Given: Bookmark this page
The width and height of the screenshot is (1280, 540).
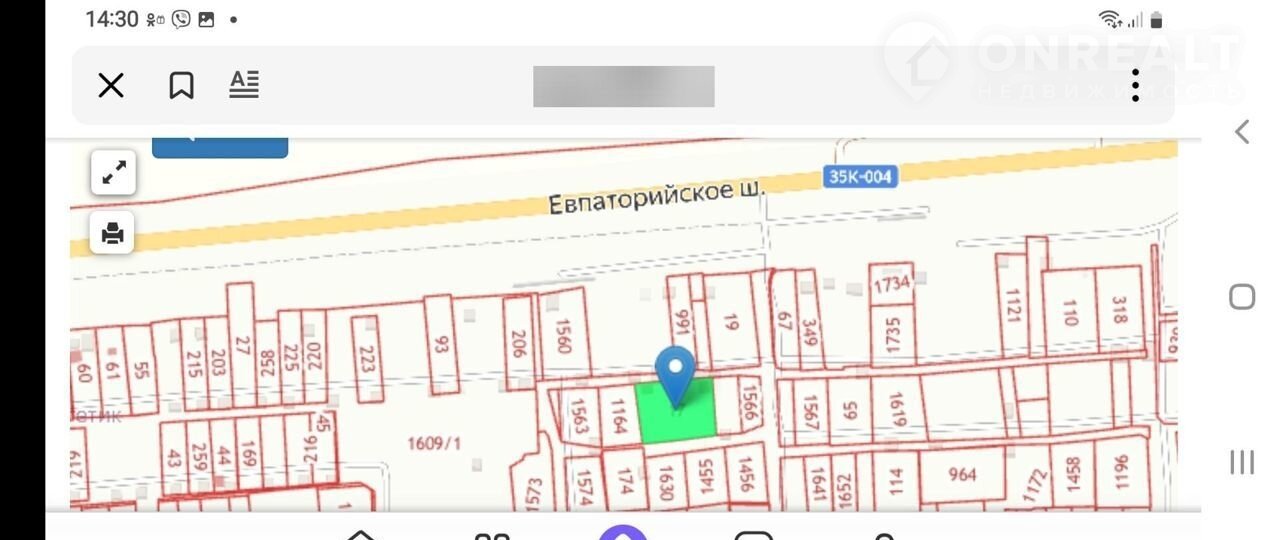Looking at the screenshot, I should tap(181, 86).
